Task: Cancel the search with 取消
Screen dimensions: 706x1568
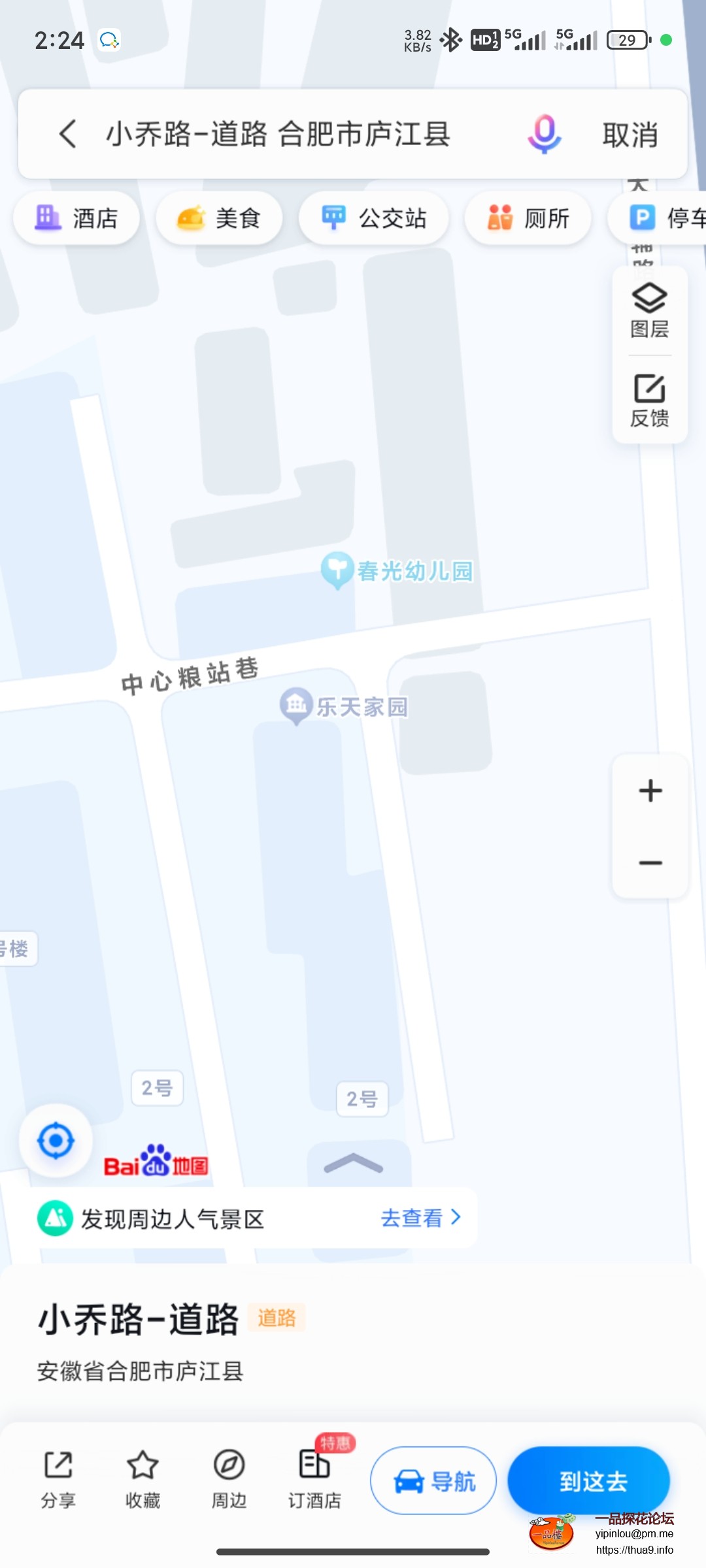Action: point(629,135)
